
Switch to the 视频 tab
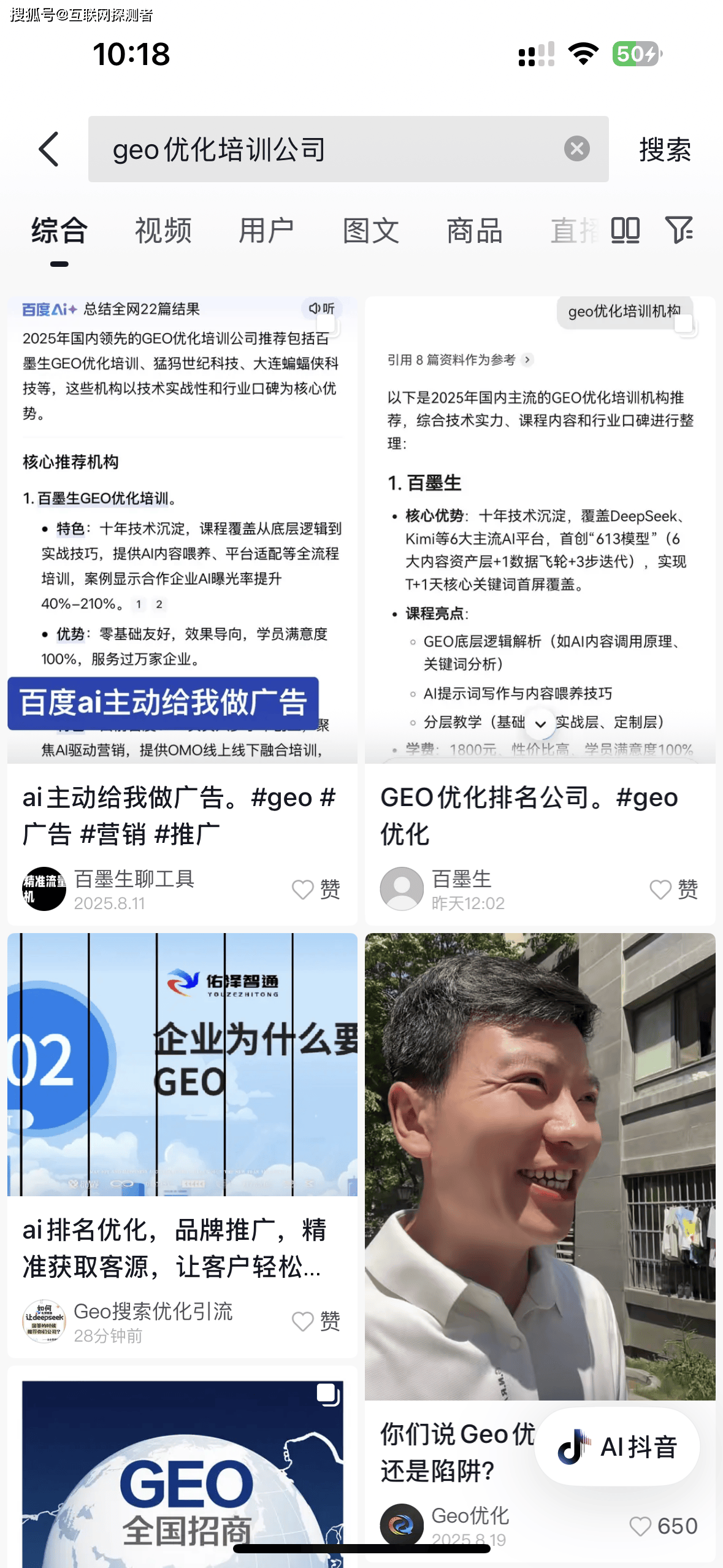[x=163, y=231]
